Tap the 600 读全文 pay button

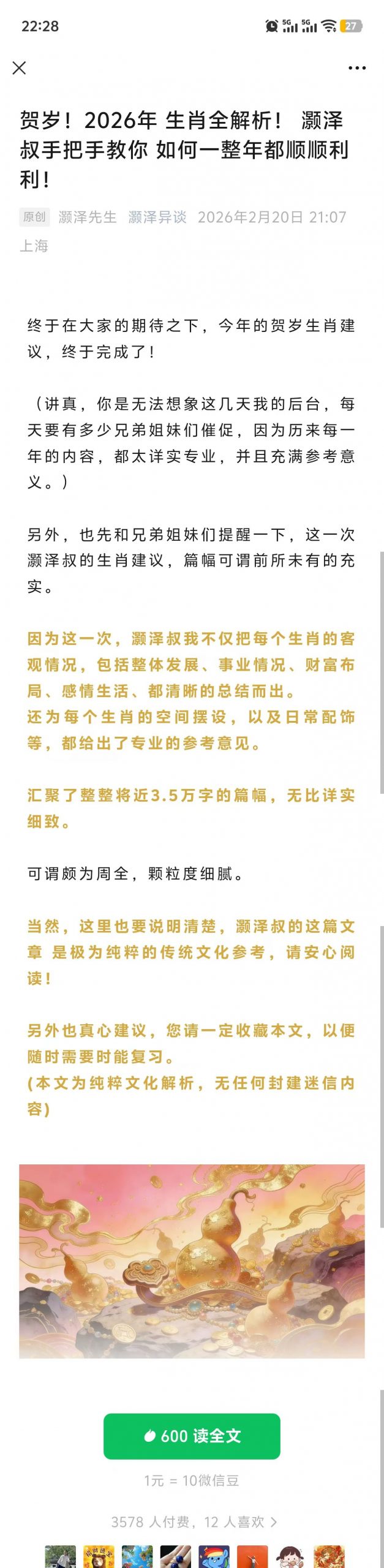pyautogui.click(x=192, y=1436)
